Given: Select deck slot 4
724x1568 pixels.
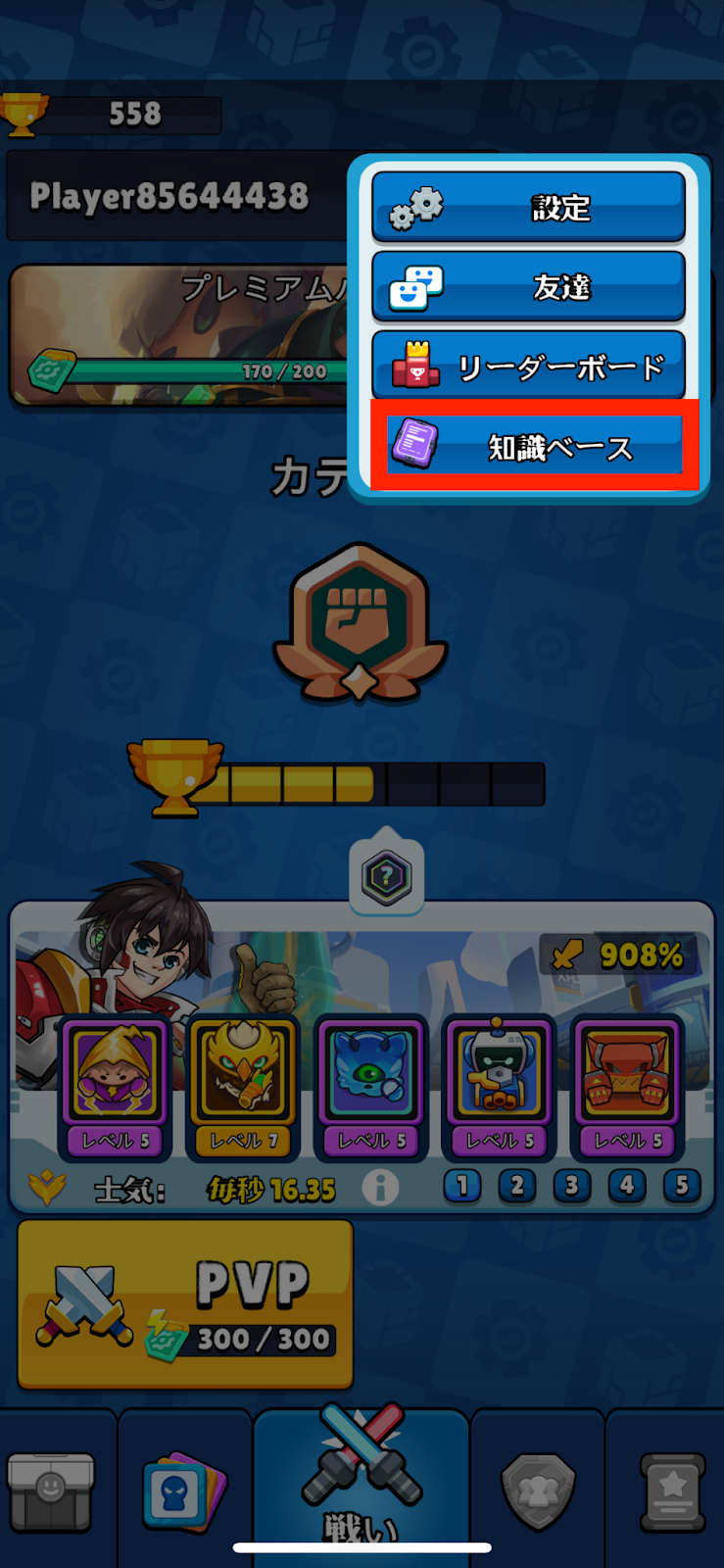Looking at the screenshot, I should [626, 1187].
